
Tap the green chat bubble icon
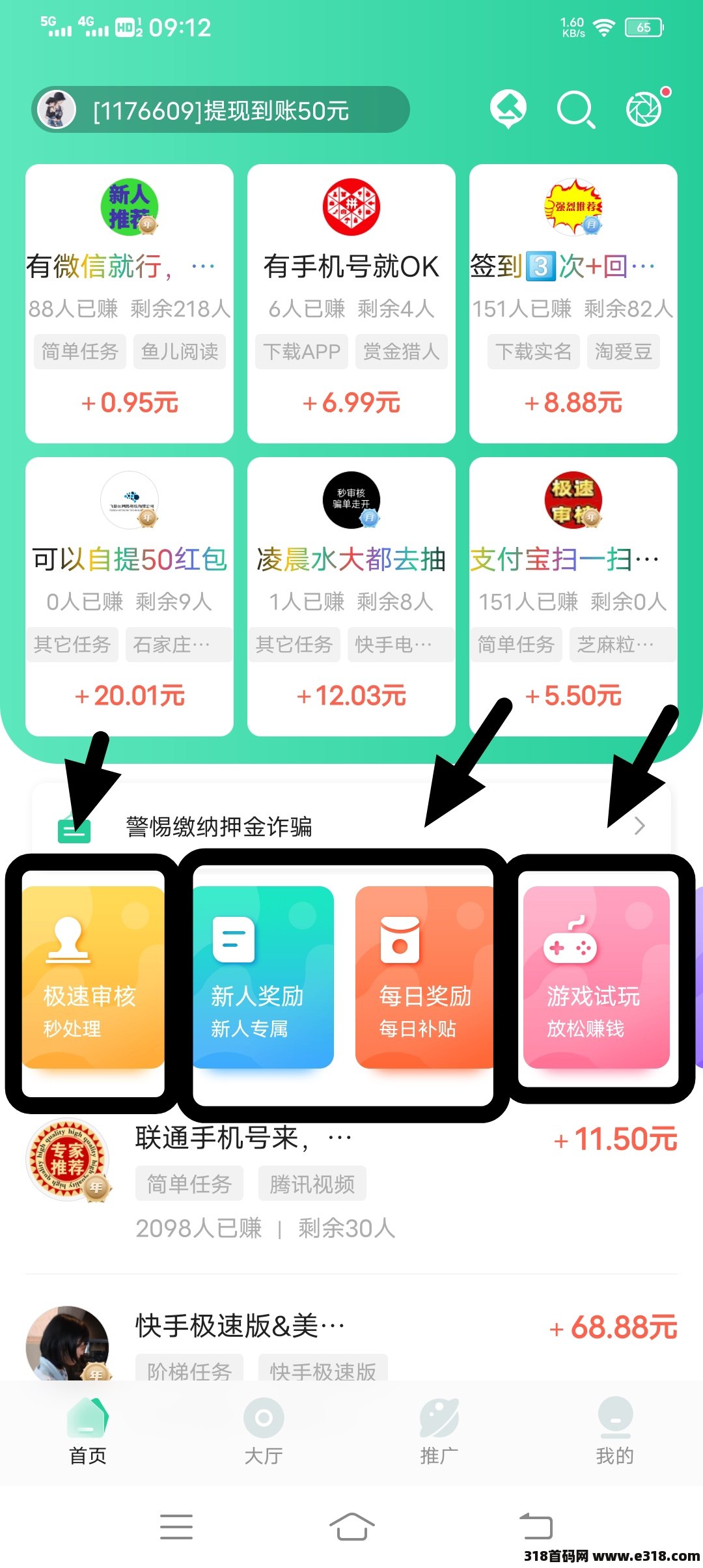[x=508, y=109]
